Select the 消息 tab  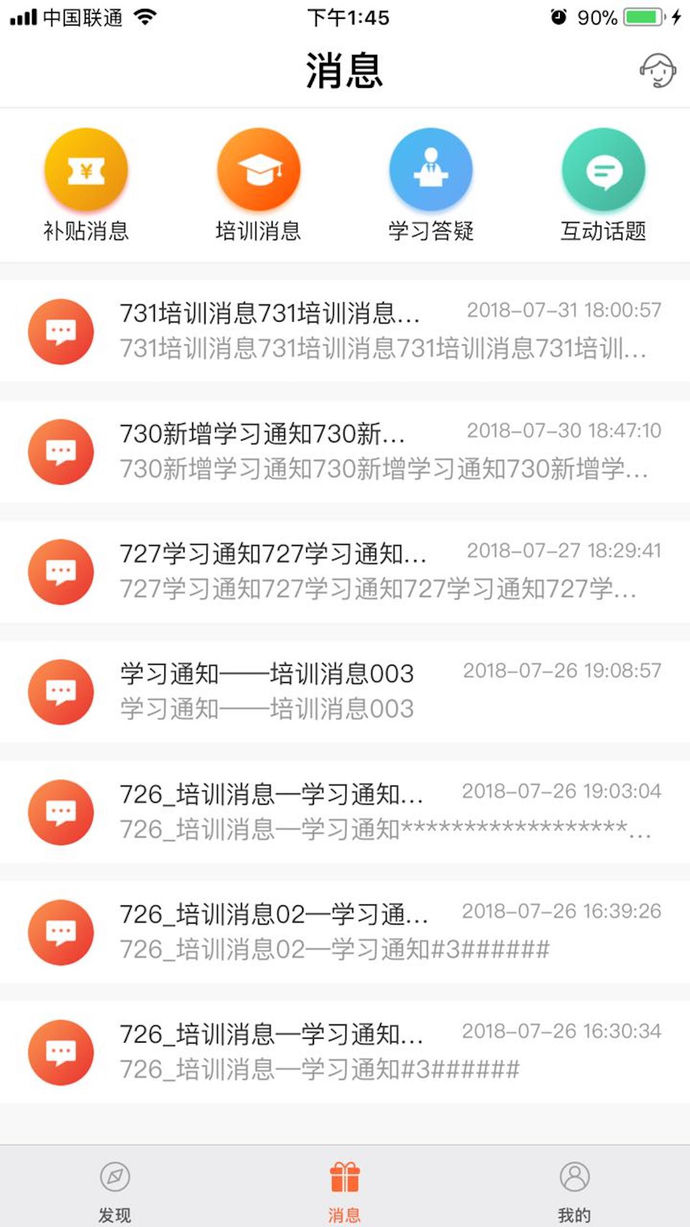point(345,1190)
